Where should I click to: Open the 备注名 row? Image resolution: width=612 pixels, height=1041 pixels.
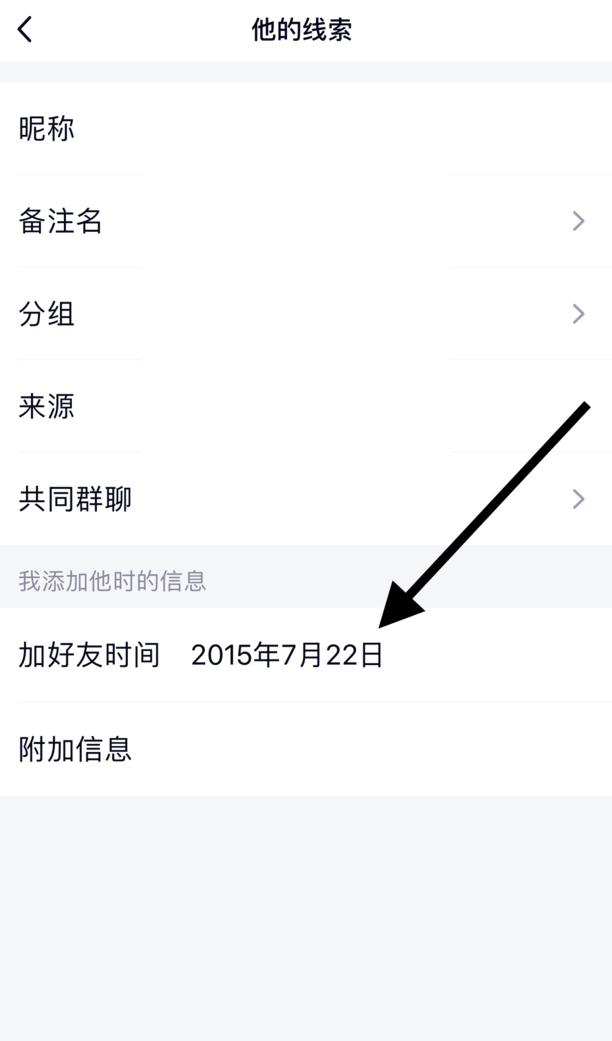click(306, 221)
